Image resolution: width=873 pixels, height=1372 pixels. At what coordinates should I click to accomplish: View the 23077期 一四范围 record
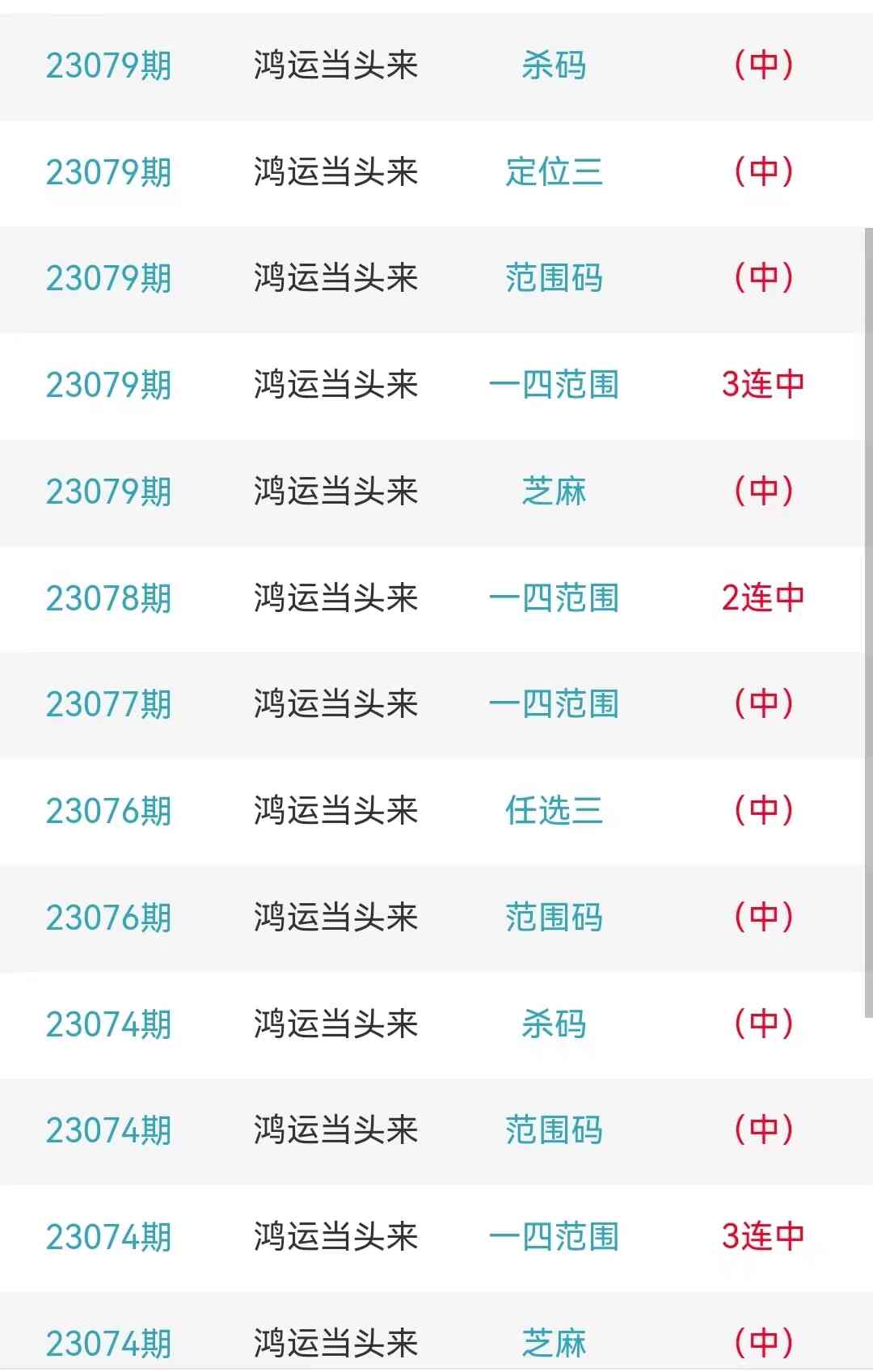(436, 704)
